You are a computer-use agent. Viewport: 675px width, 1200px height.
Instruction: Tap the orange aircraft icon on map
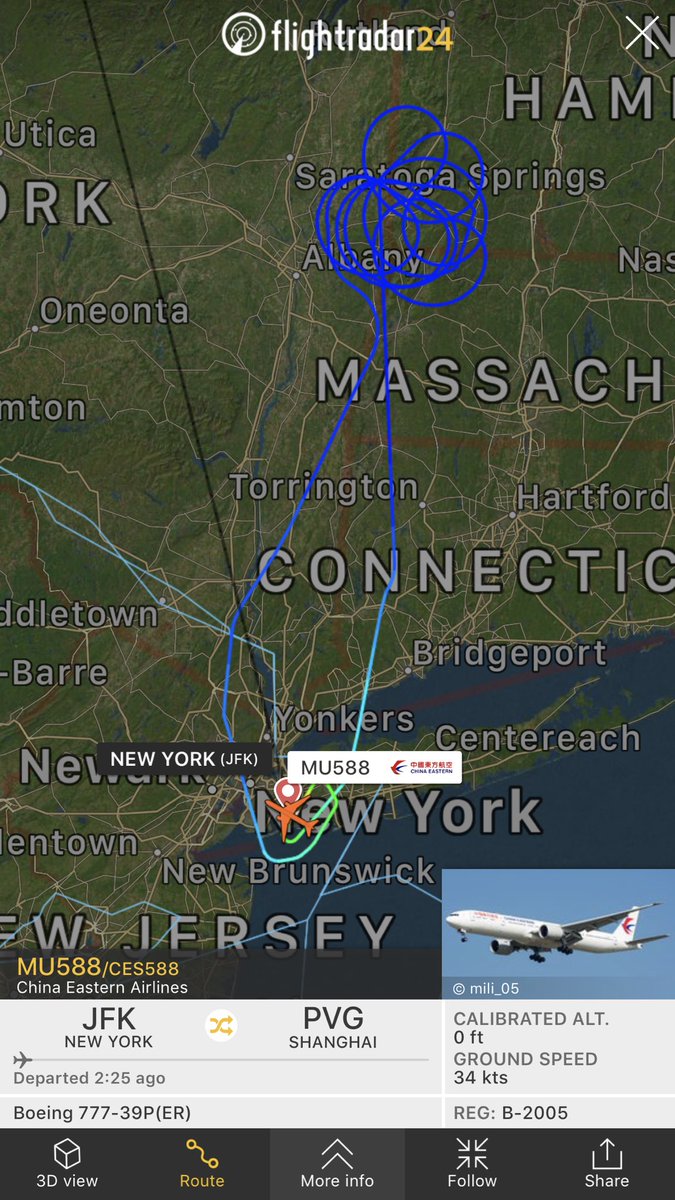[x=297, y=818]
